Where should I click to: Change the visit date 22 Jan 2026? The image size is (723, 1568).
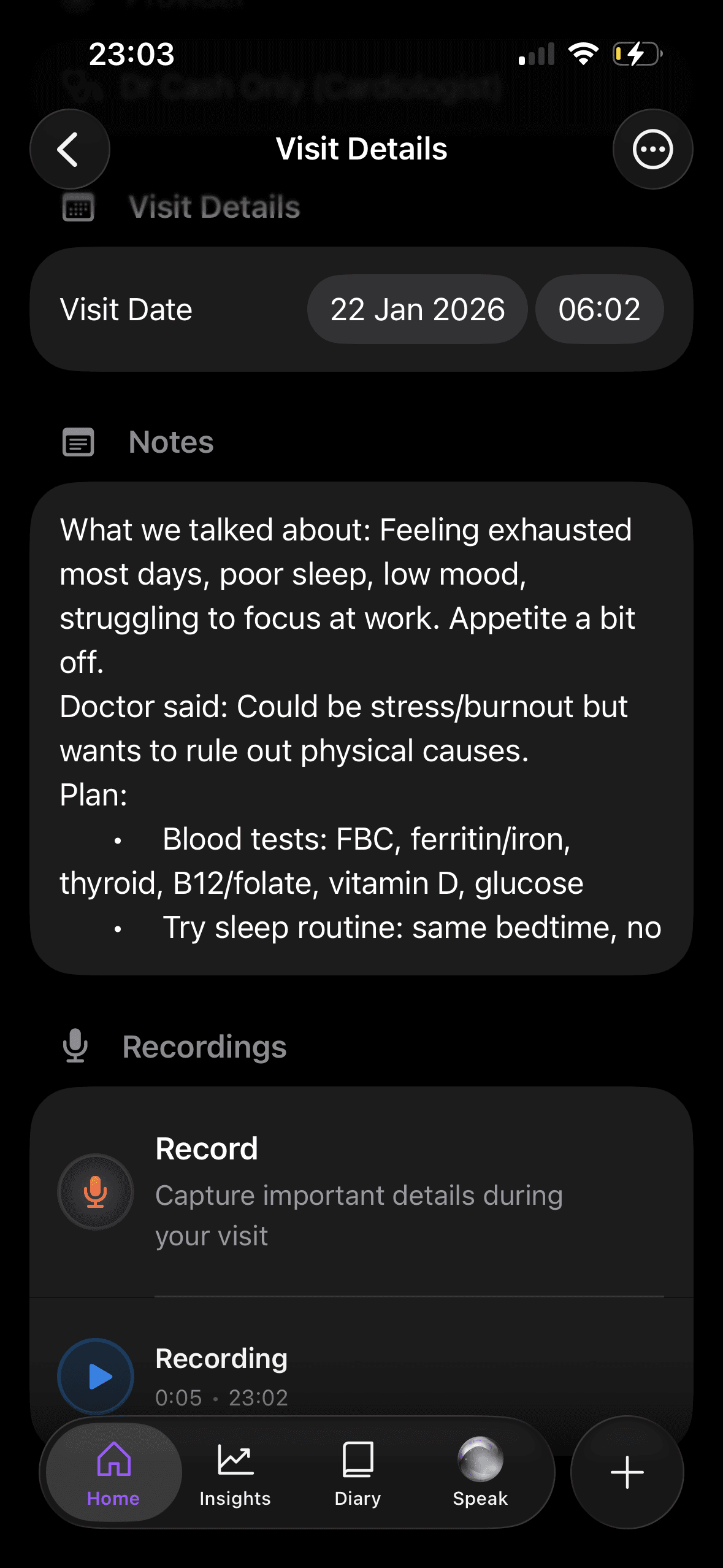[x=417, y=309]
